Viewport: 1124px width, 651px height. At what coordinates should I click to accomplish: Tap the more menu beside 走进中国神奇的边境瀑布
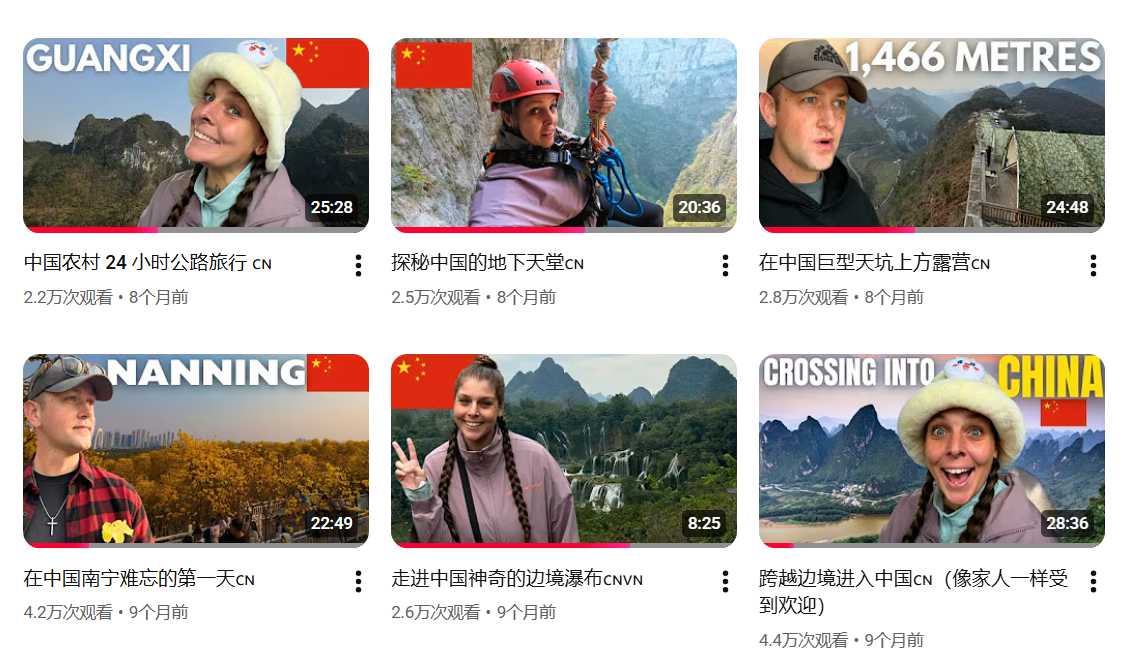point(725,581)
